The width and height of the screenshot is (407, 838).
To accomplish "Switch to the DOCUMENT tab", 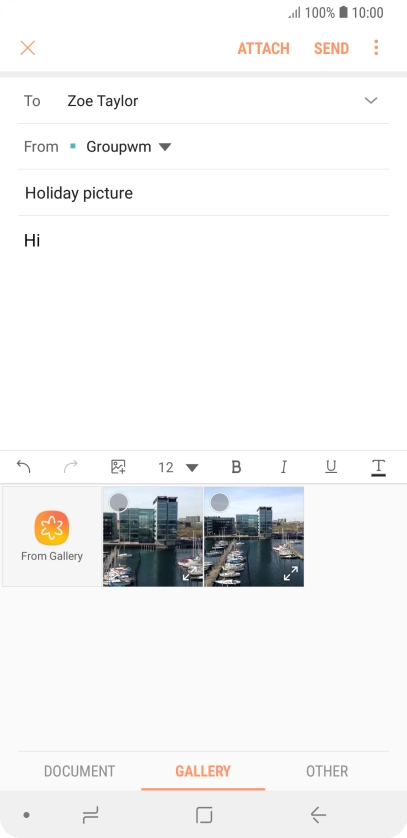I will [x=80, y=771].
